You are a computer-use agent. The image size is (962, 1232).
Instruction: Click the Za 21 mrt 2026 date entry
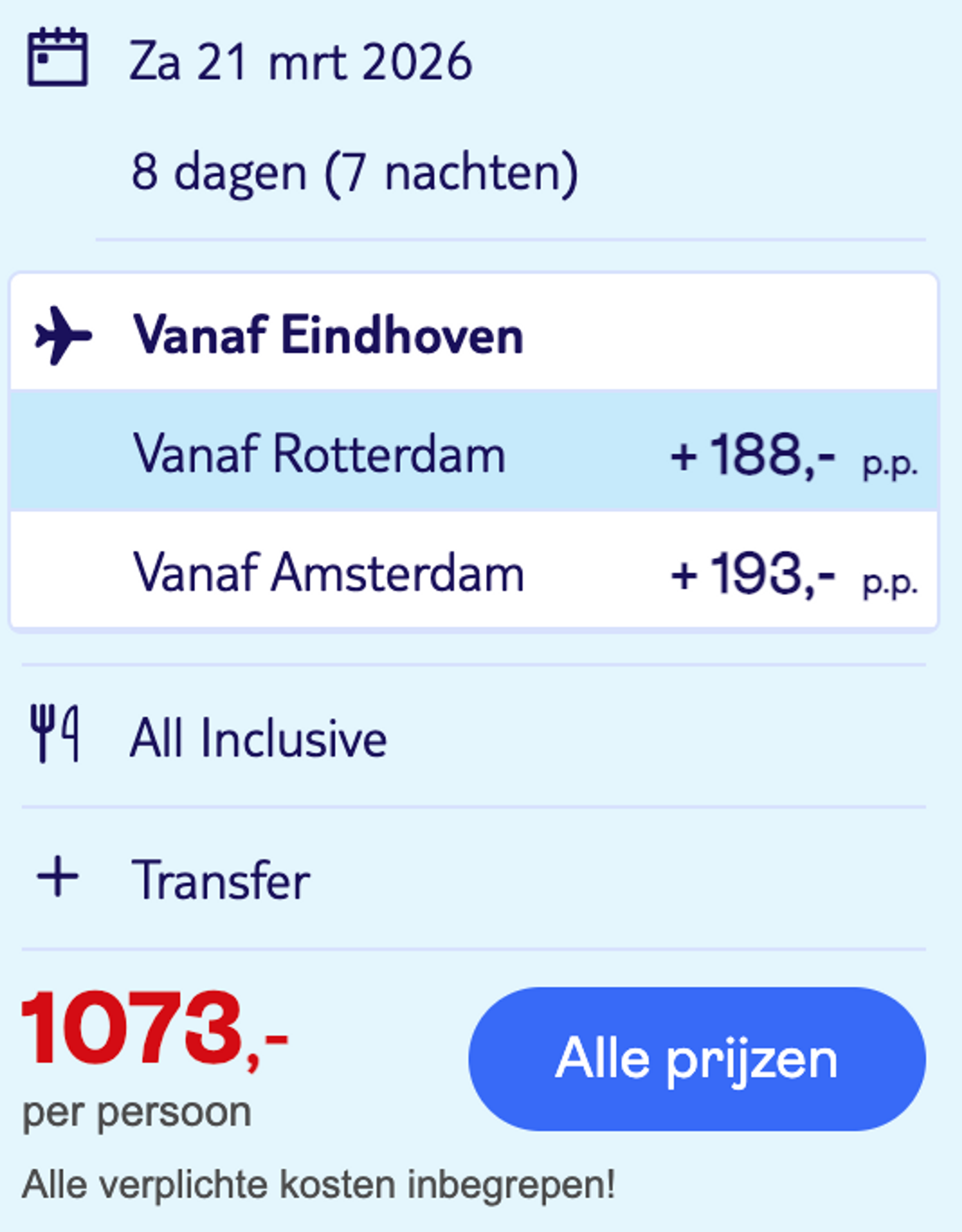(299, 58)
